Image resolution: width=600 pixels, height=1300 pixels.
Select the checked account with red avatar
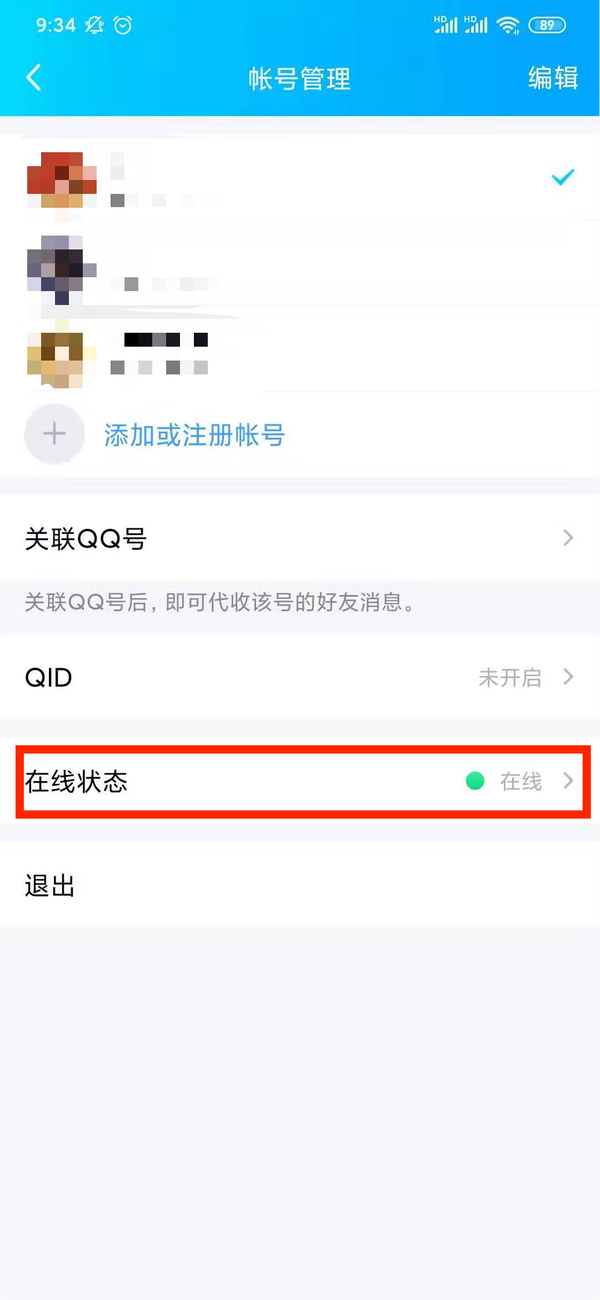coord(300,180)
